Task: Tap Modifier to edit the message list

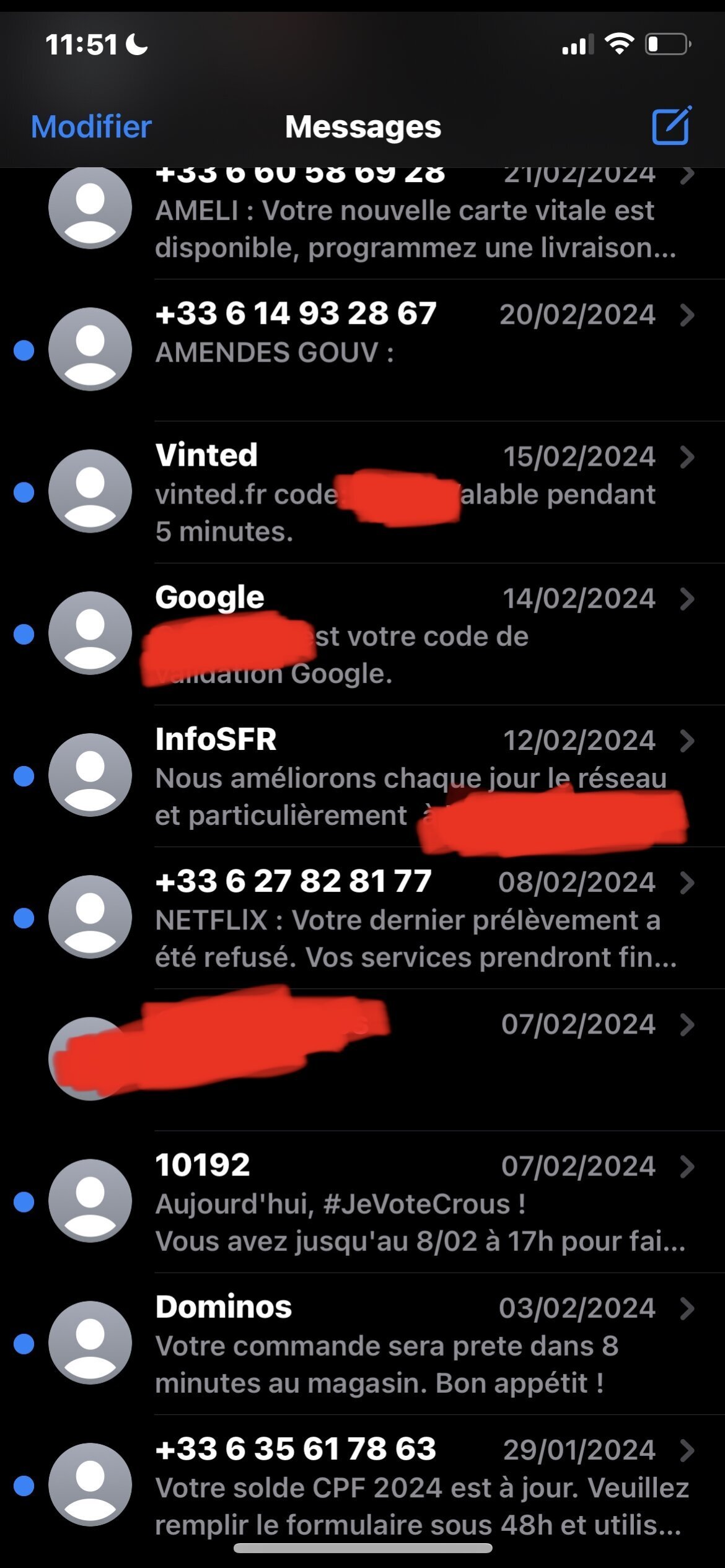Action: [91, 127]
